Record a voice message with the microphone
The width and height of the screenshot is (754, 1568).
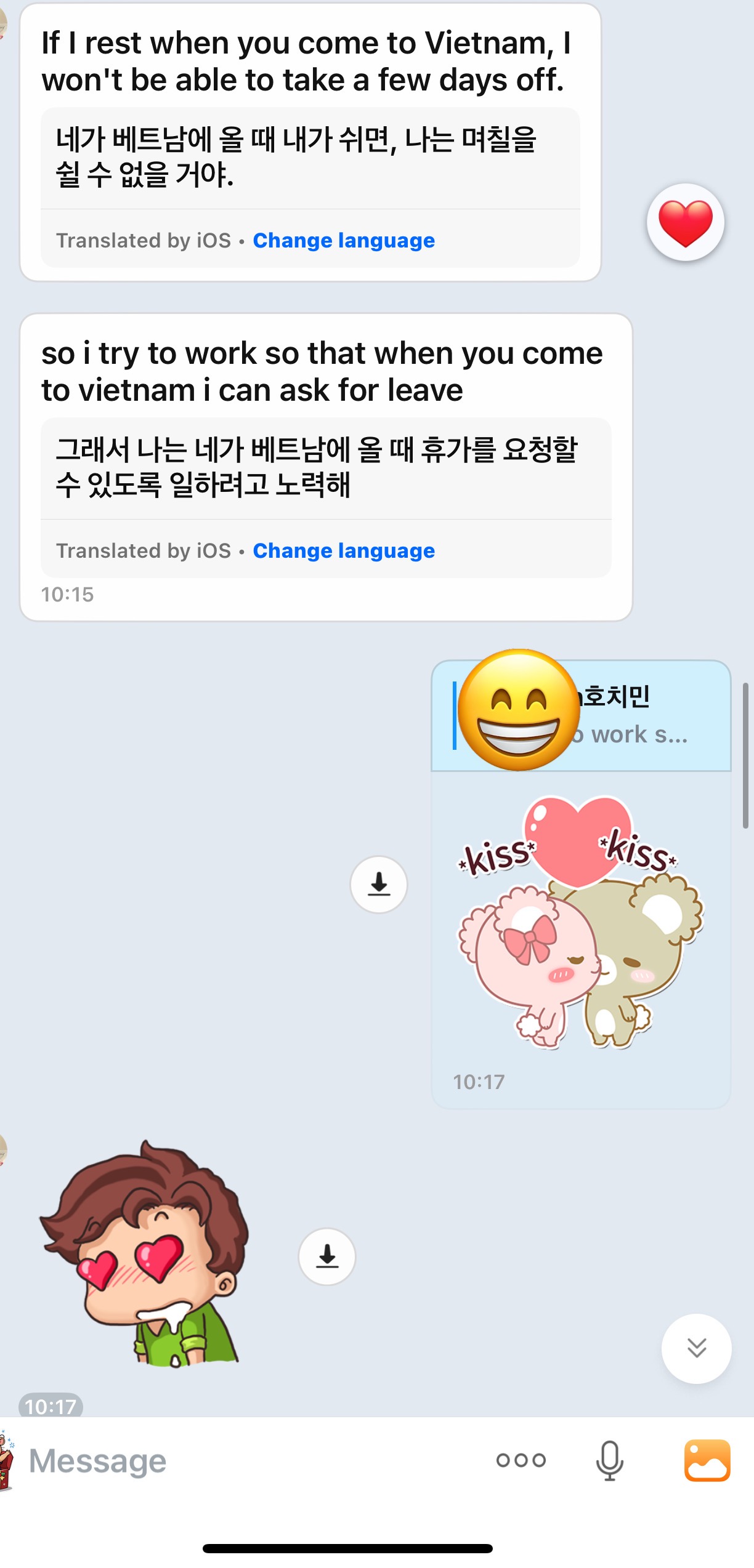[609, 1460]
